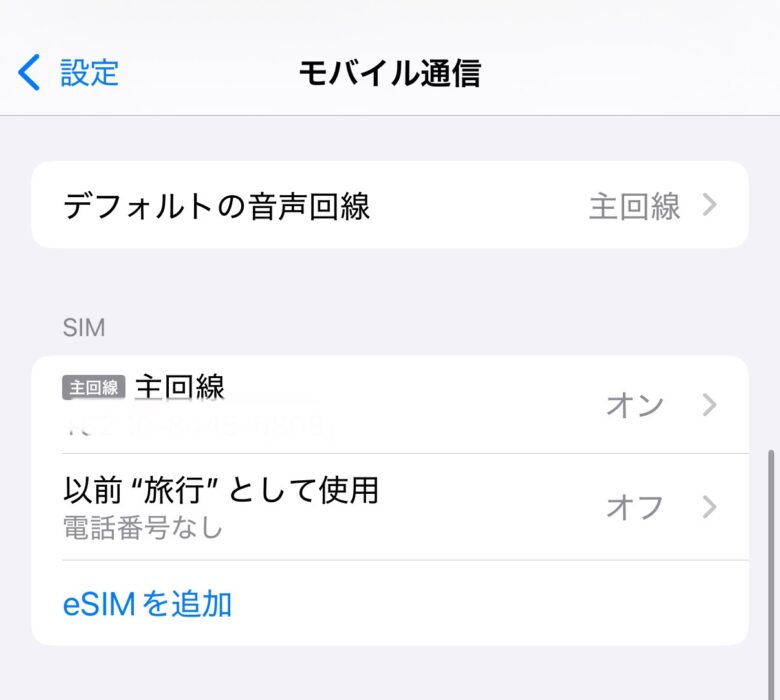Go back to 設定

[x=70, y=73]
